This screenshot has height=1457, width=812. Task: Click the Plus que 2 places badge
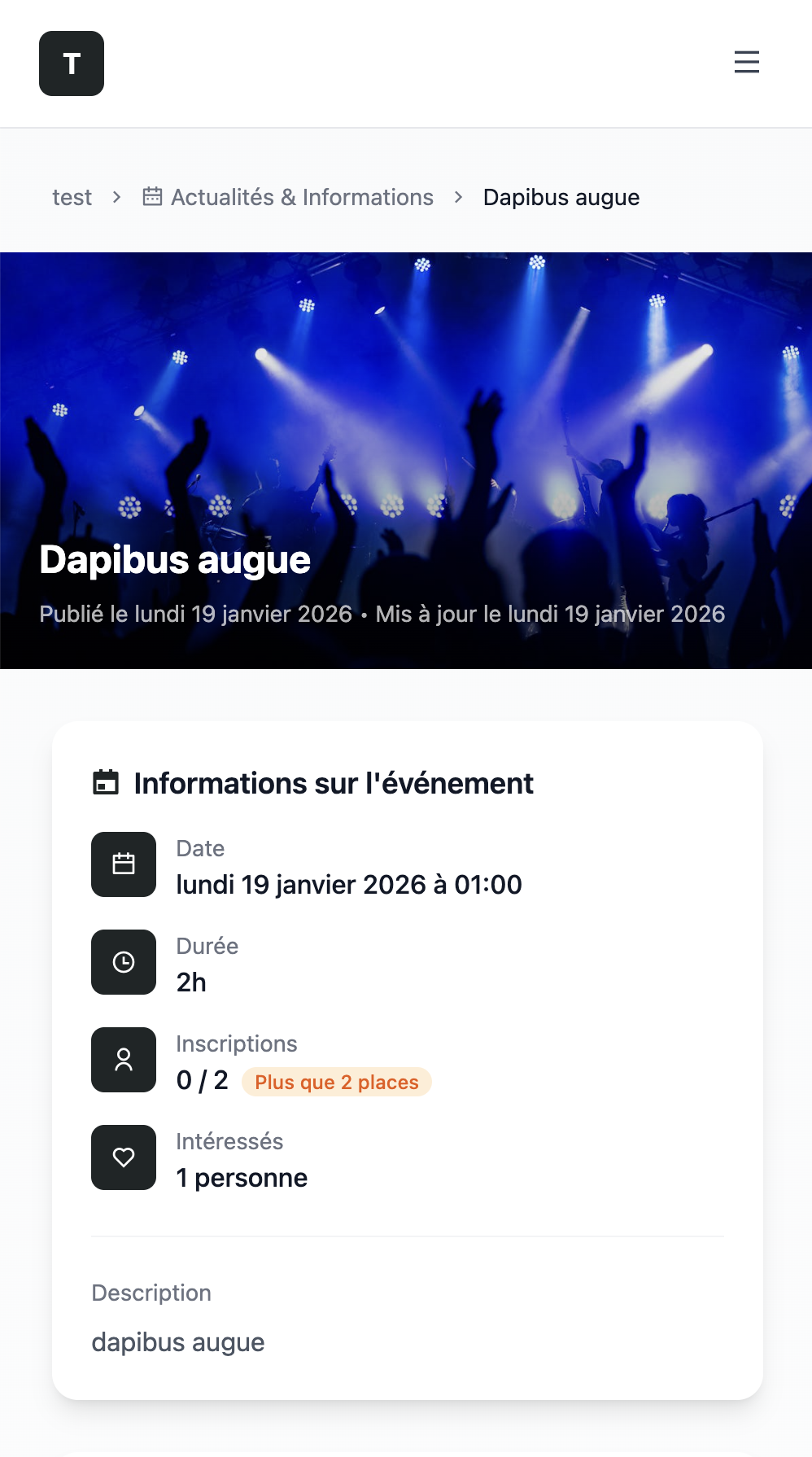point(336,1083)
